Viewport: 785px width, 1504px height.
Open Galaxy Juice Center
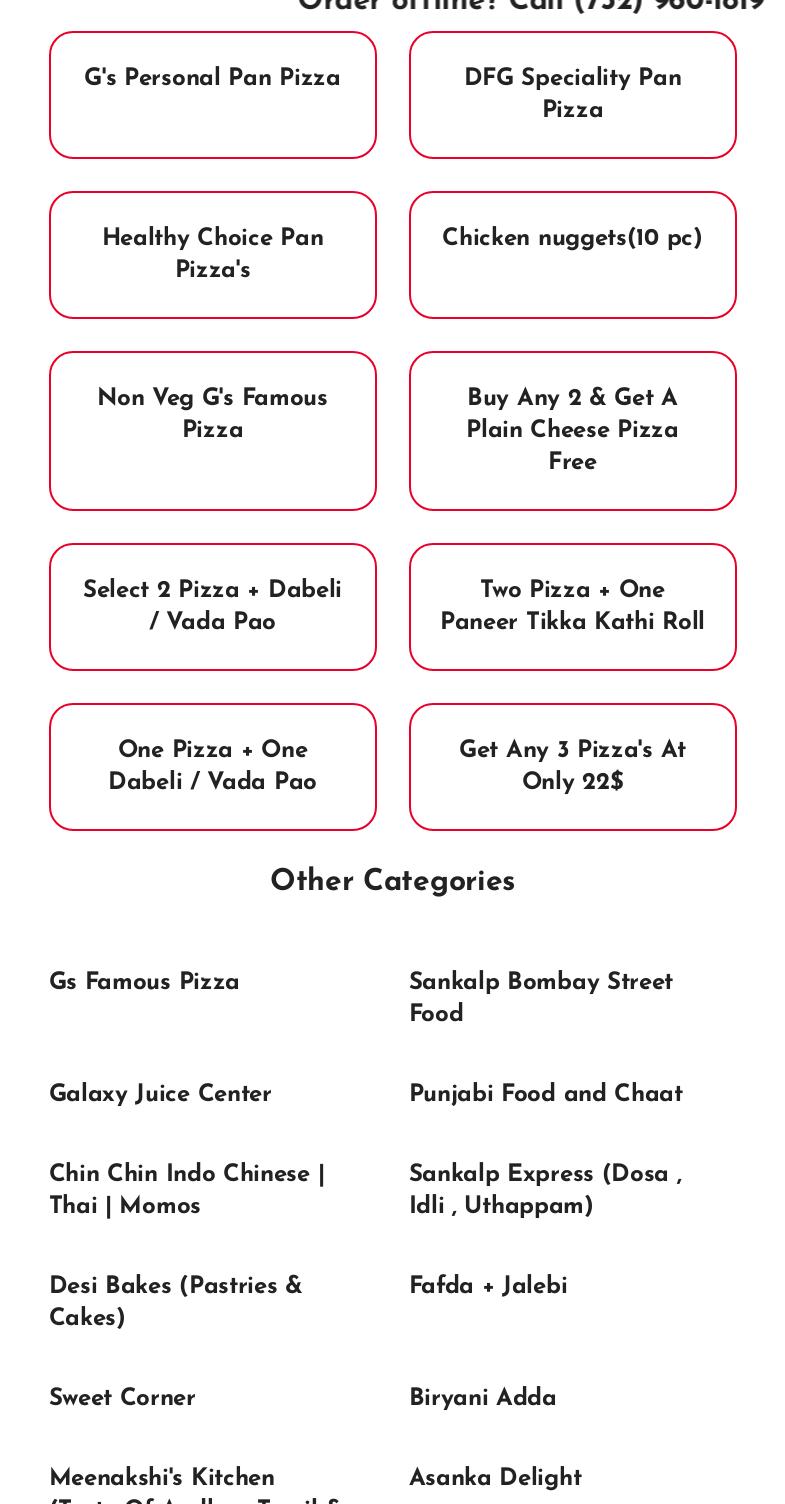tap(160, 1095)
